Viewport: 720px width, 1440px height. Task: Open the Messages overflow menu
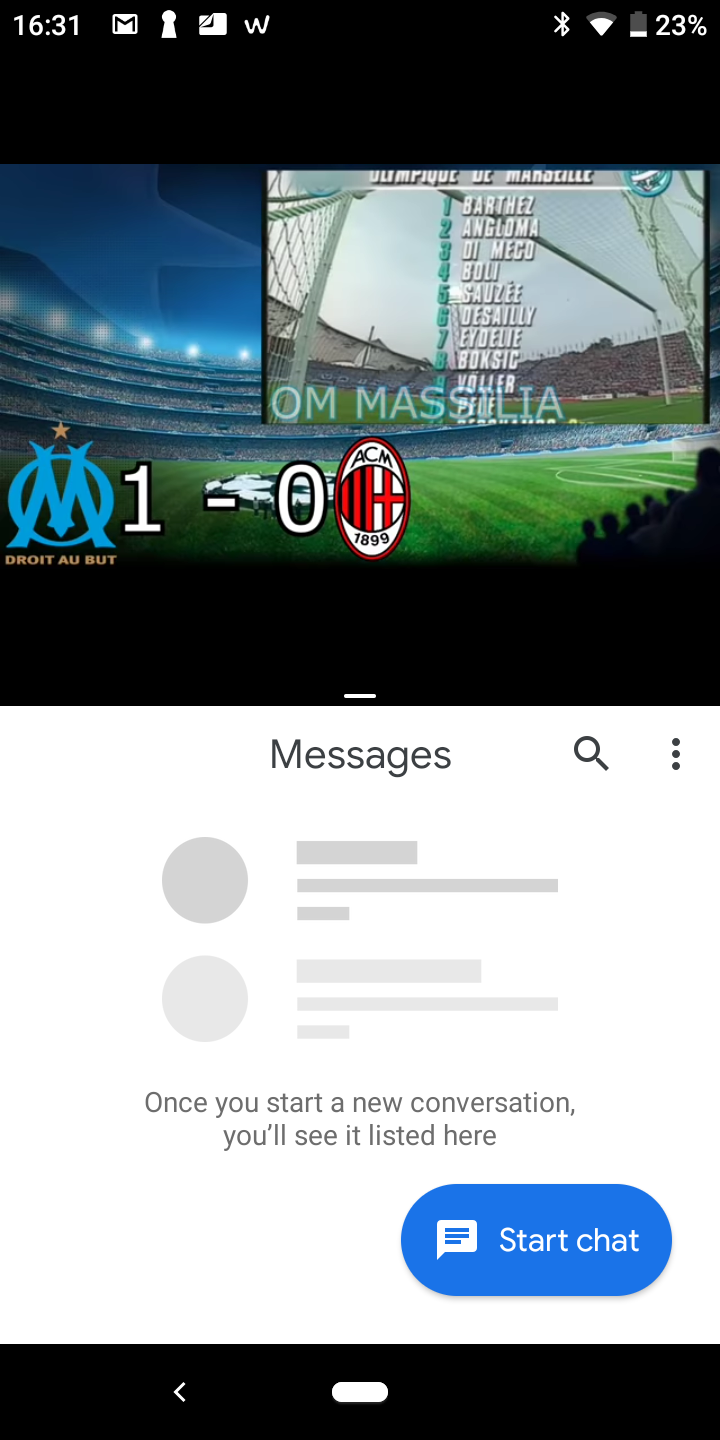[x=676, y=754]
